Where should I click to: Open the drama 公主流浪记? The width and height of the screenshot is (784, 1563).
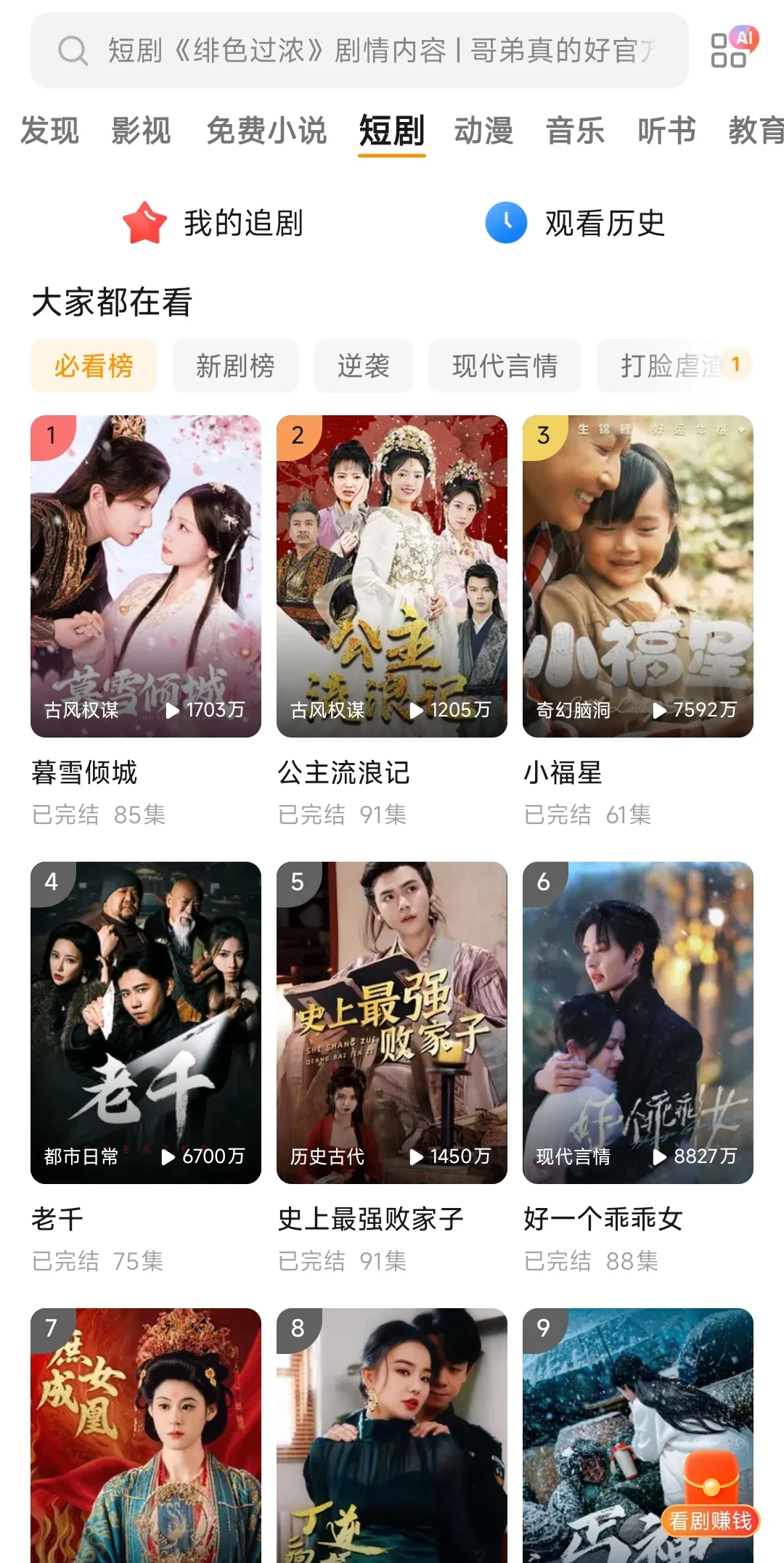click(392, 576)
